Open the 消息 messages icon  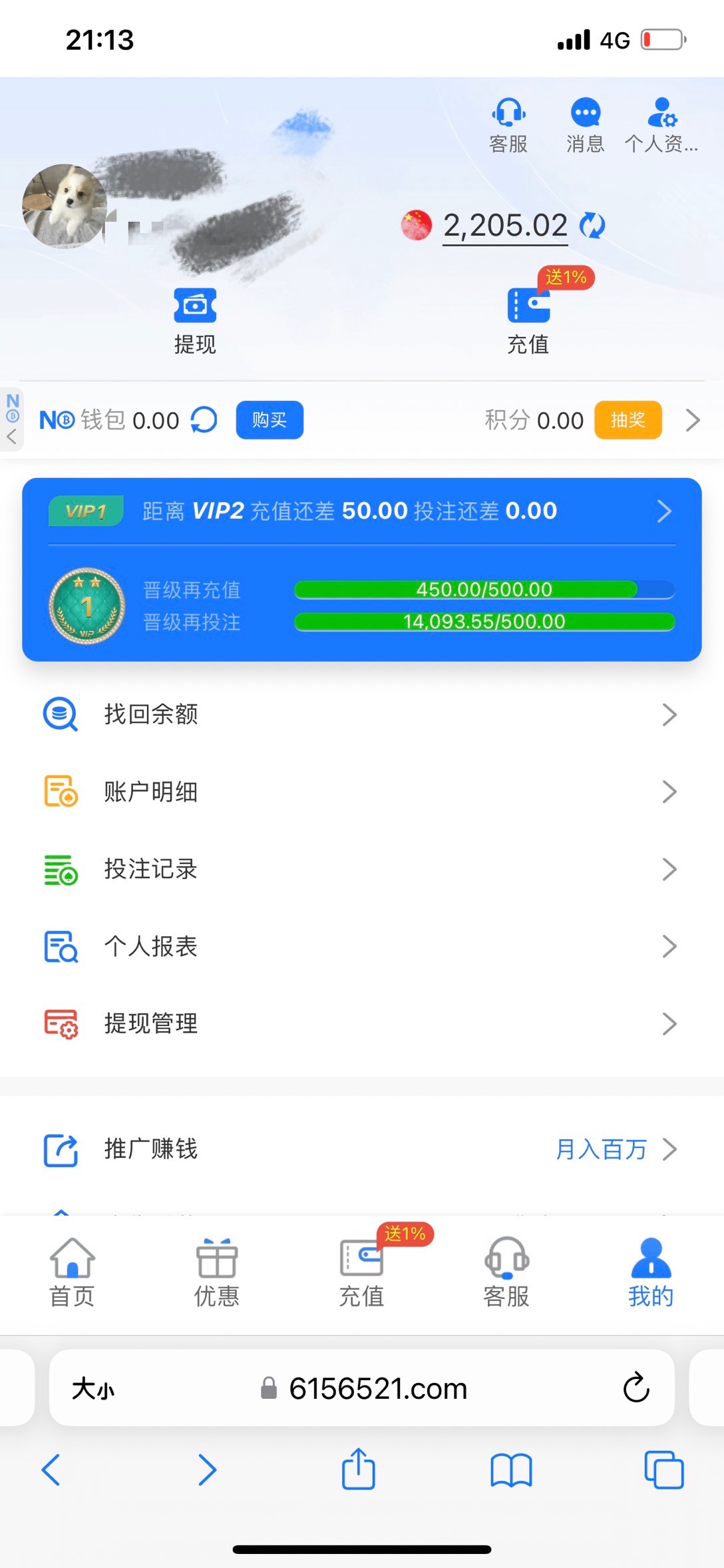tap(586, 125)
